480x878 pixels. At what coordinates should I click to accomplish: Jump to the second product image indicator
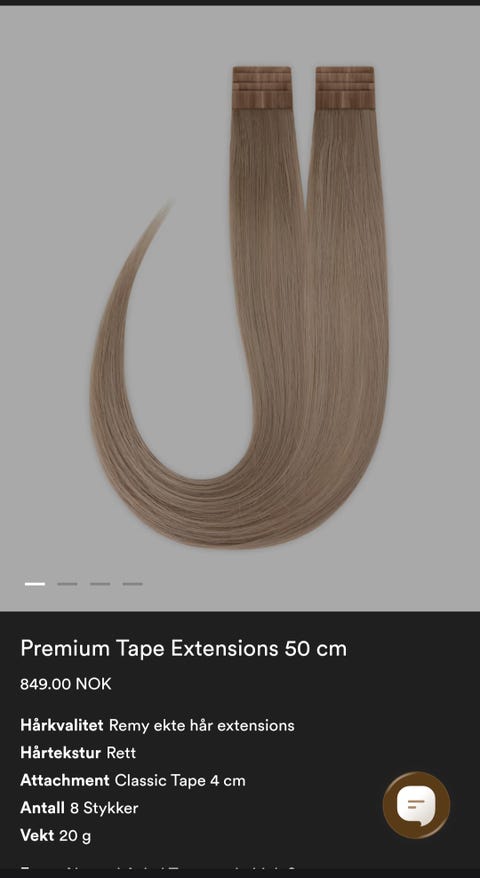[x=67, y=583]
